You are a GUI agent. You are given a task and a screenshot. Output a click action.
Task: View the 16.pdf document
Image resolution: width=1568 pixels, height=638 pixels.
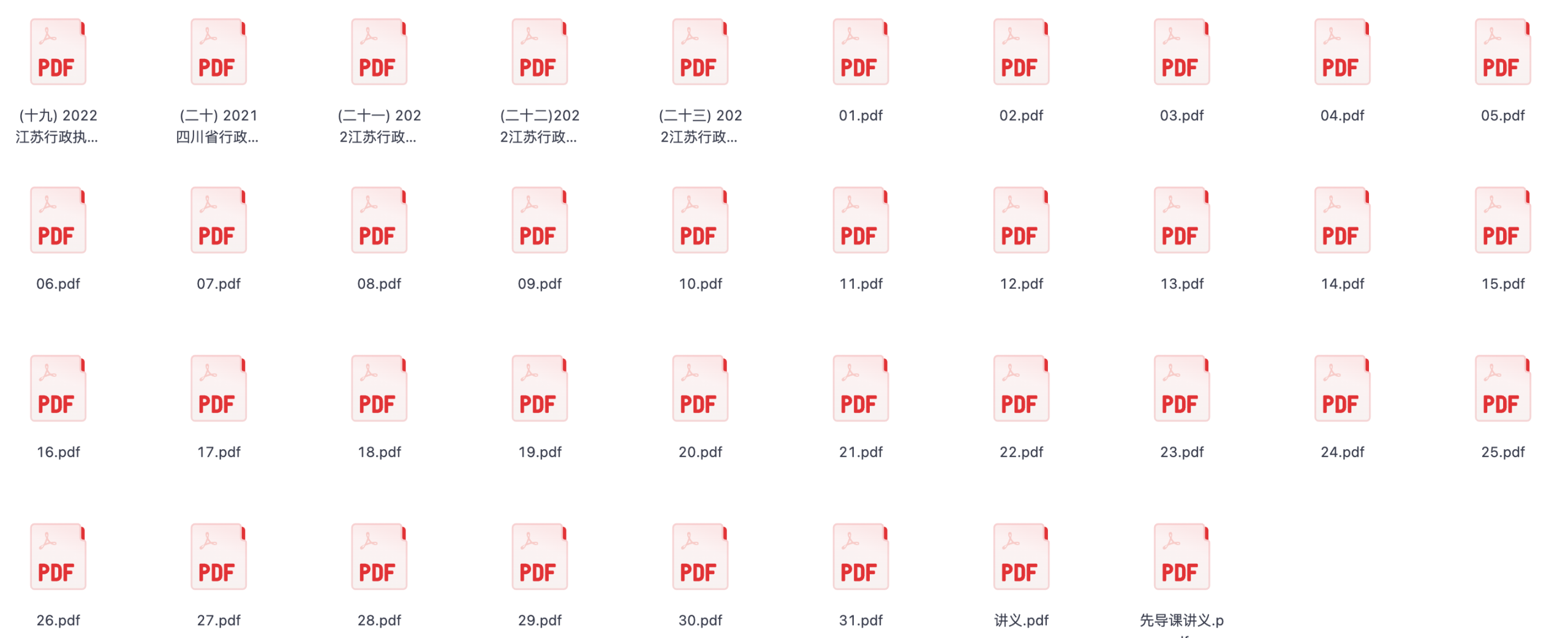pyautogui.click(x=58, y=389)
